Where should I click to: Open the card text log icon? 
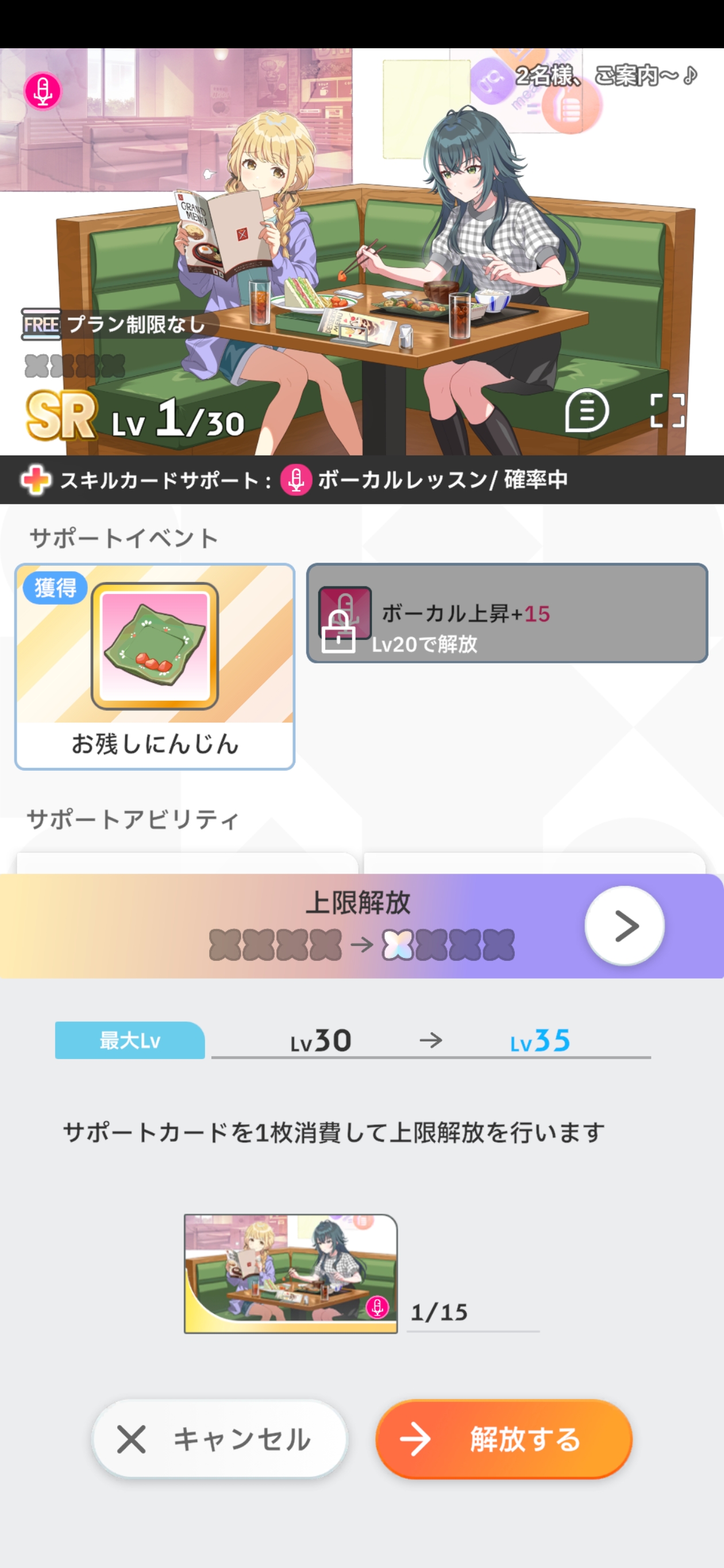click(587, 411)
